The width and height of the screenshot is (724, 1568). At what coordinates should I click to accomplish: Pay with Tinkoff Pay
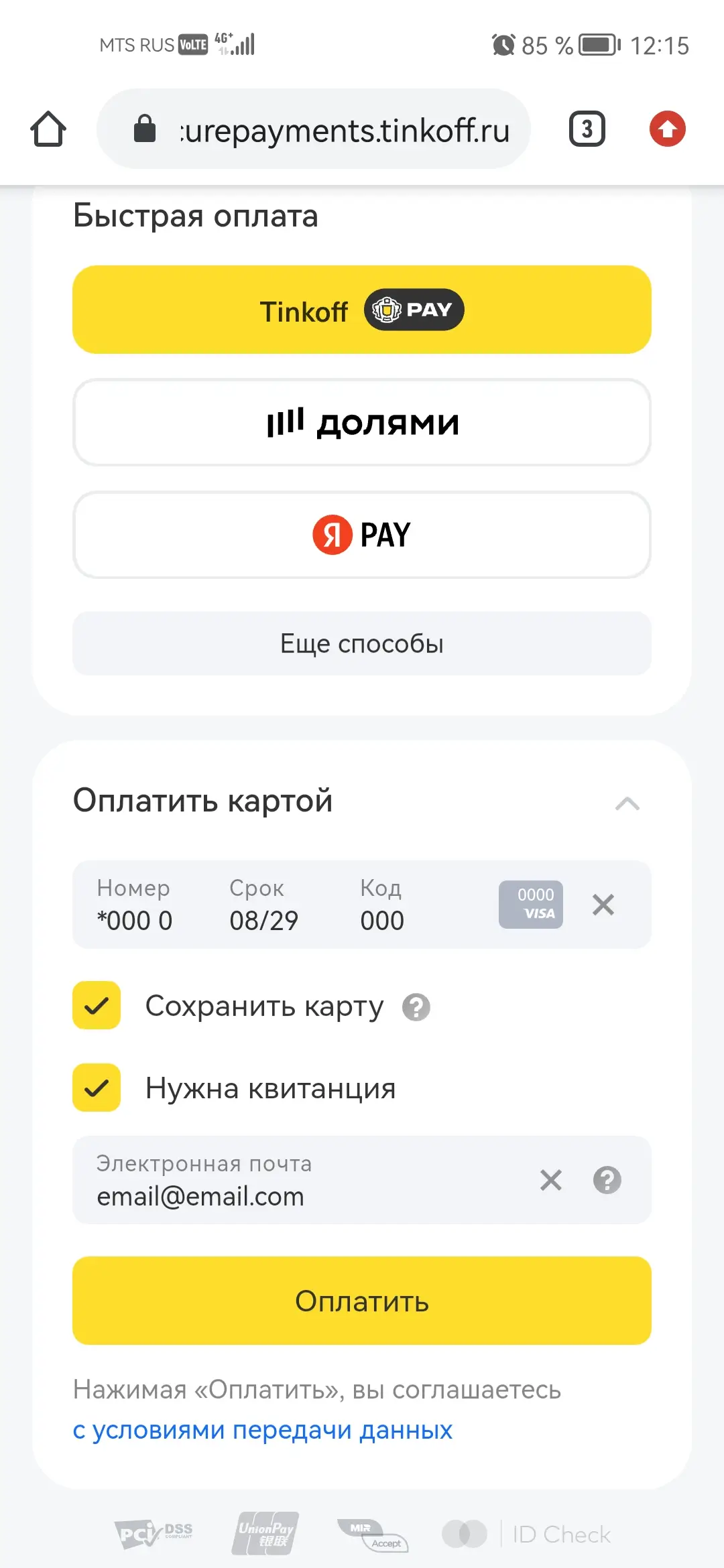[362, 310]
